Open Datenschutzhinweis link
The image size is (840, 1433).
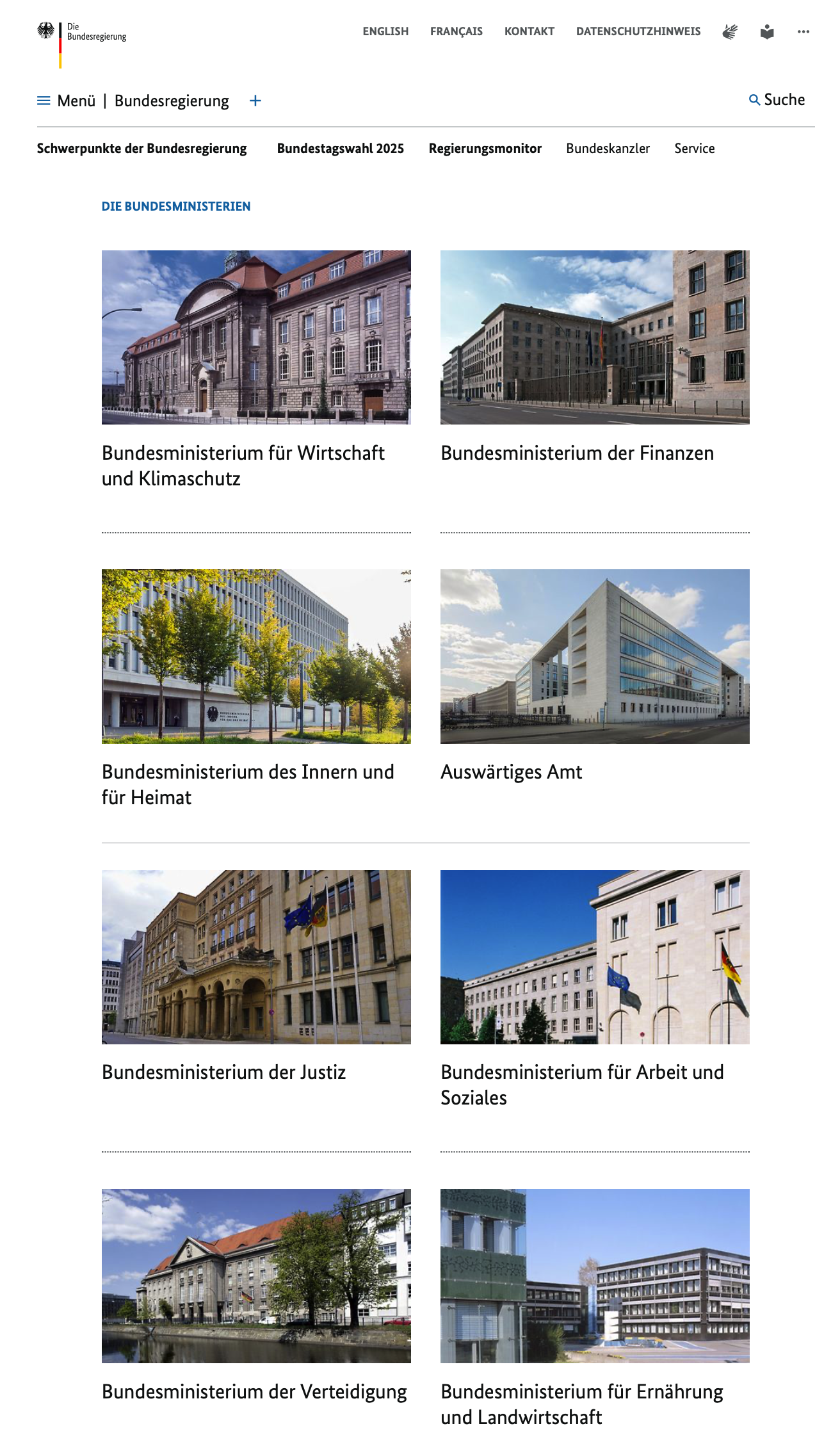[638, 31]
